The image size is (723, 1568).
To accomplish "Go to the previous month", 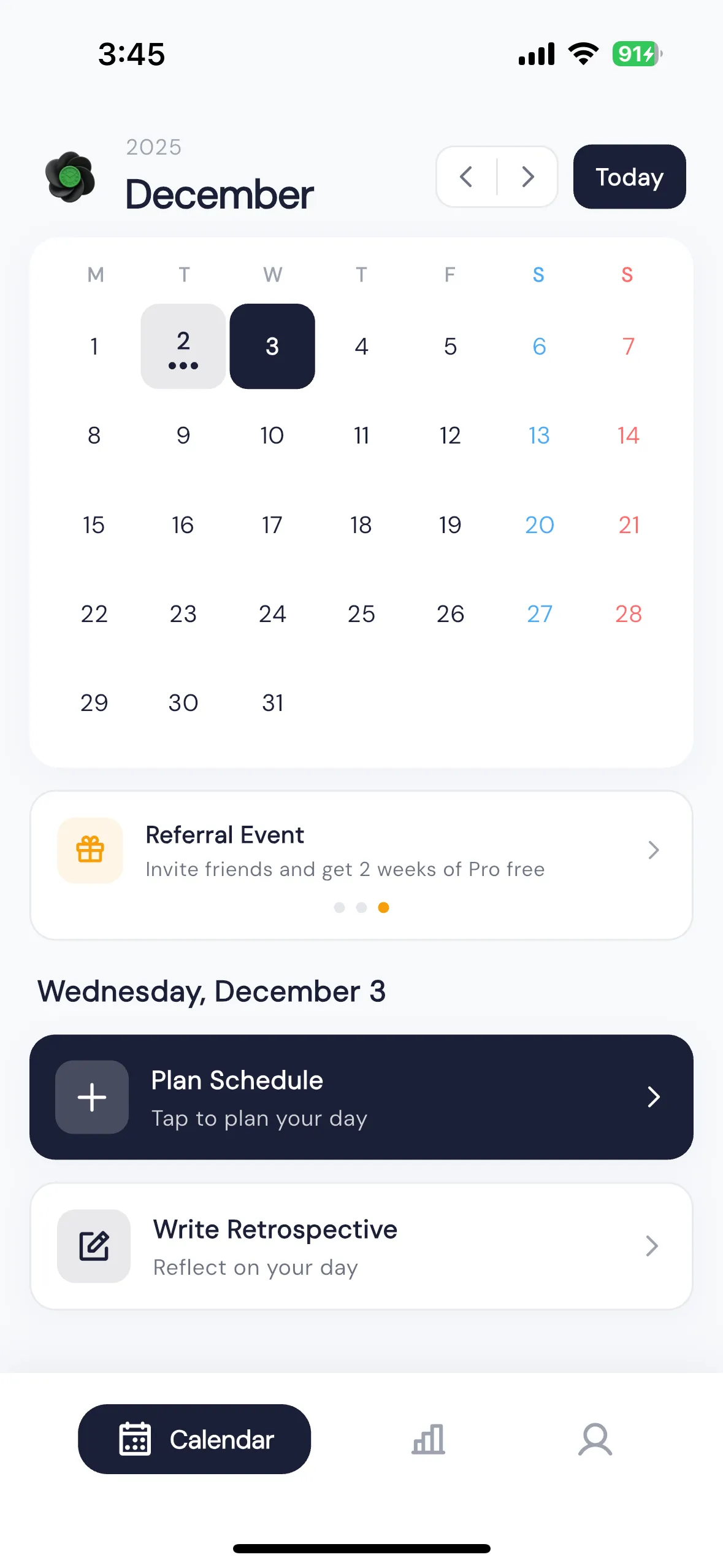I will [466, 177].
